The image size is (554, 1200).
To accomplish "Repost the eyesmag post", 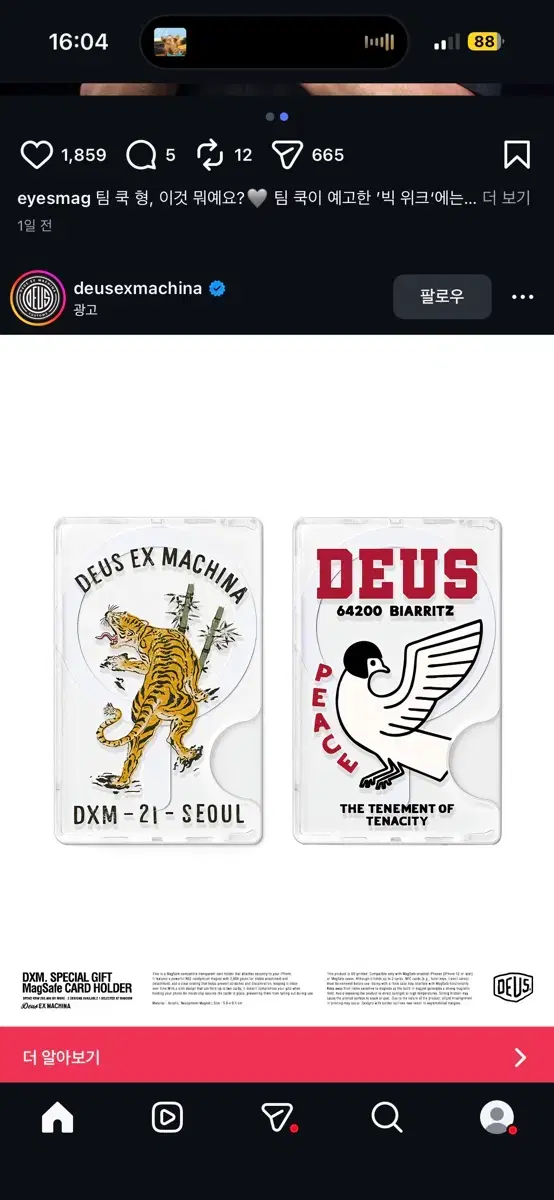I will point(210,155).
